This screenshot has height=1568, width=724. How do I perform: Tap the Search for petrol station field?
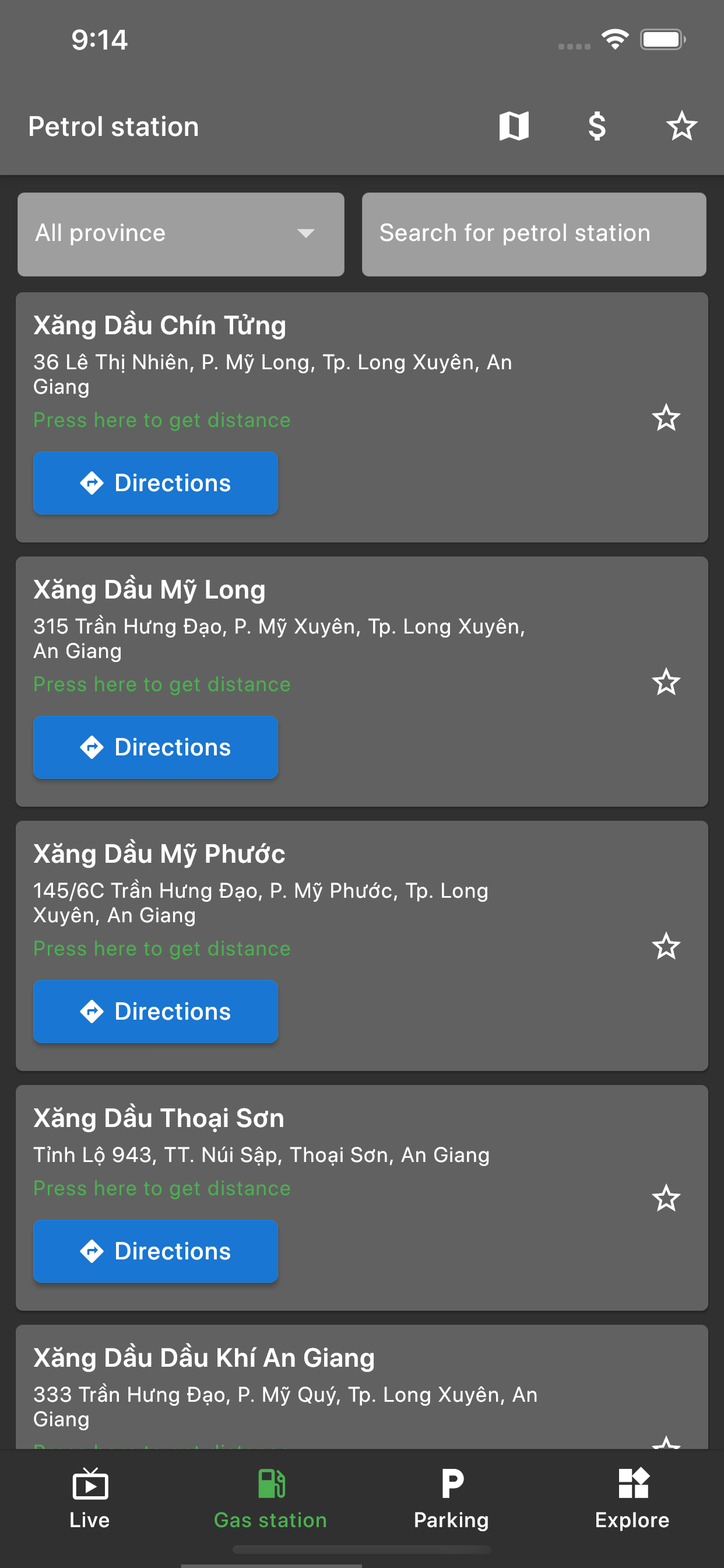tap(533, 235)
